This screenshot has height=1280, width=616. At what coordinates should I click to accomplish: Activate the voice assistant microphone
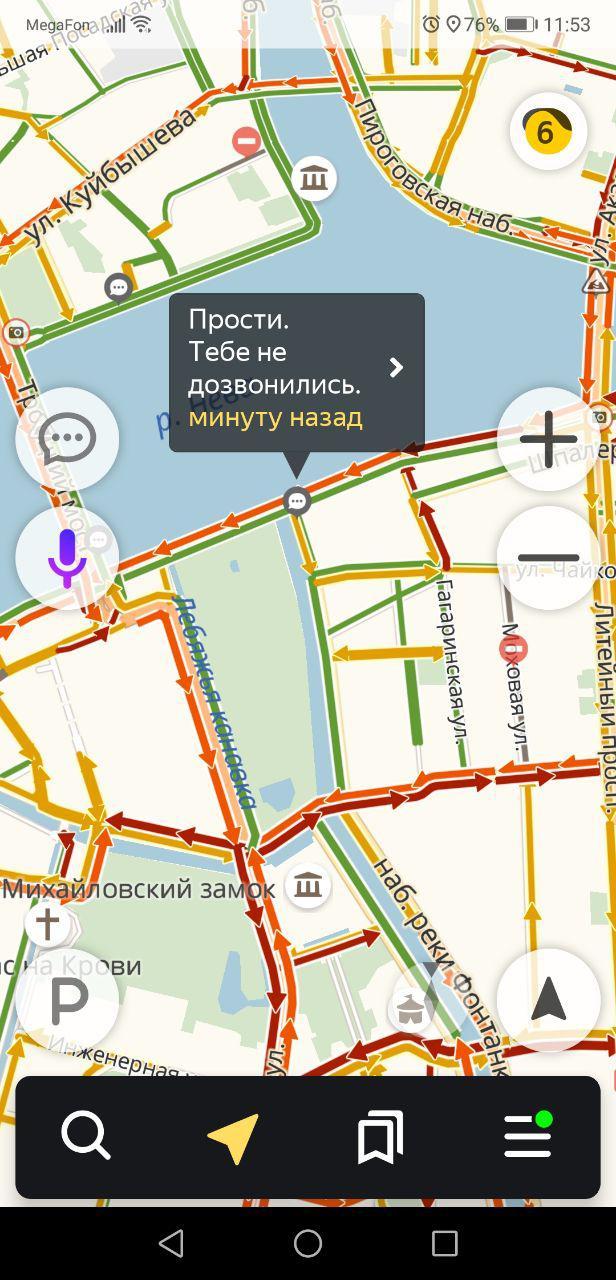point(67,557)
